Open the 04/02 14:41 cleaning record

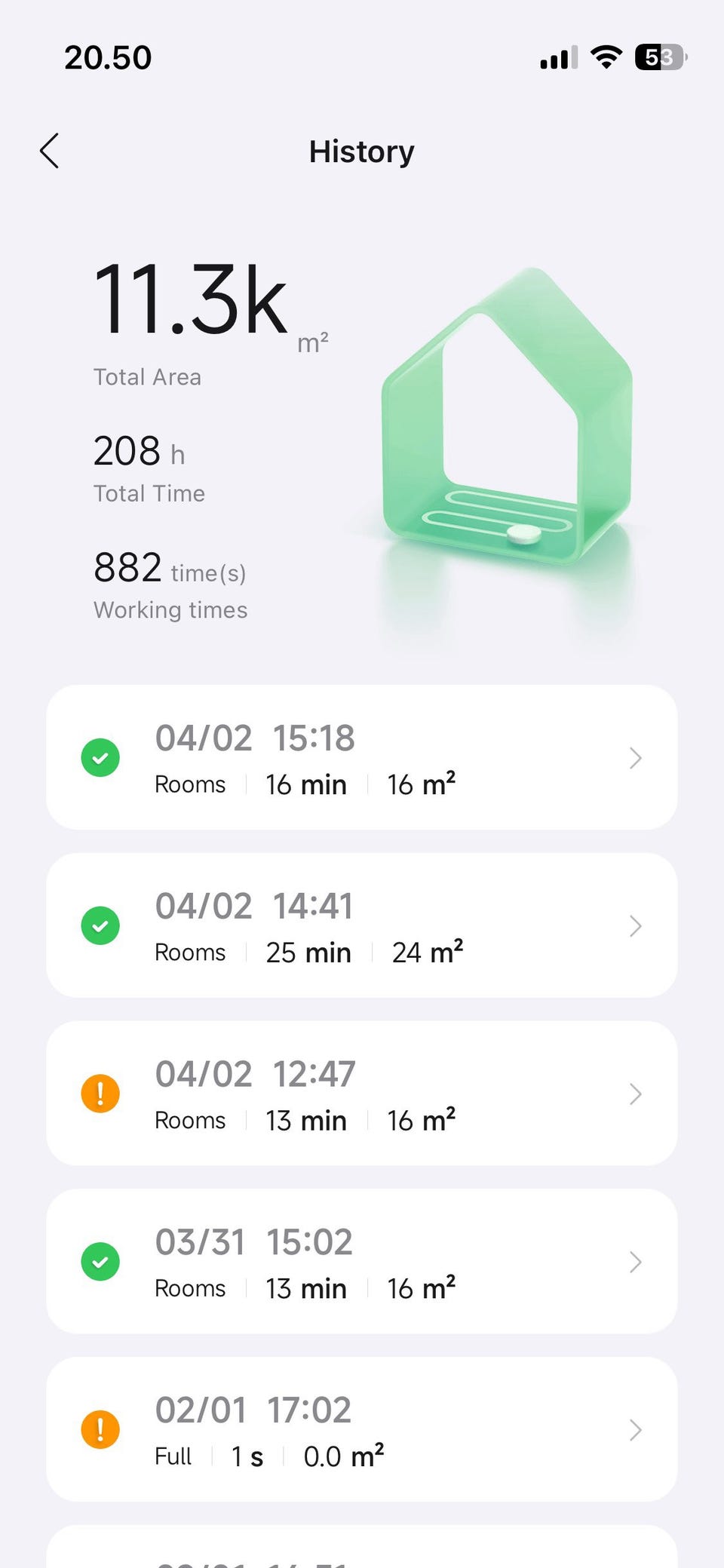click(x=362, y=925)
